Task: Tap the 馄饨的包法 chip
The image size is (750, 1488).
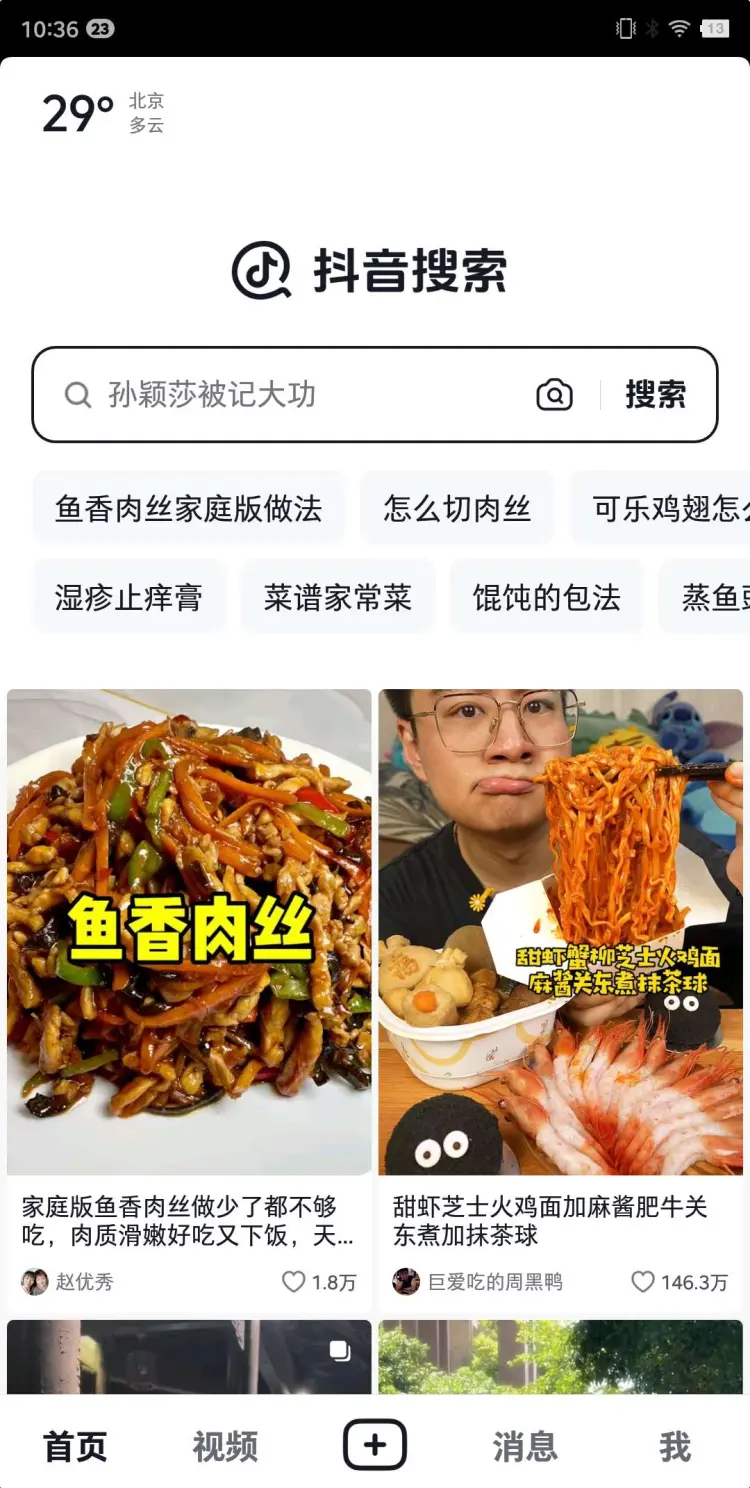Action: click(x=547, y=597)
